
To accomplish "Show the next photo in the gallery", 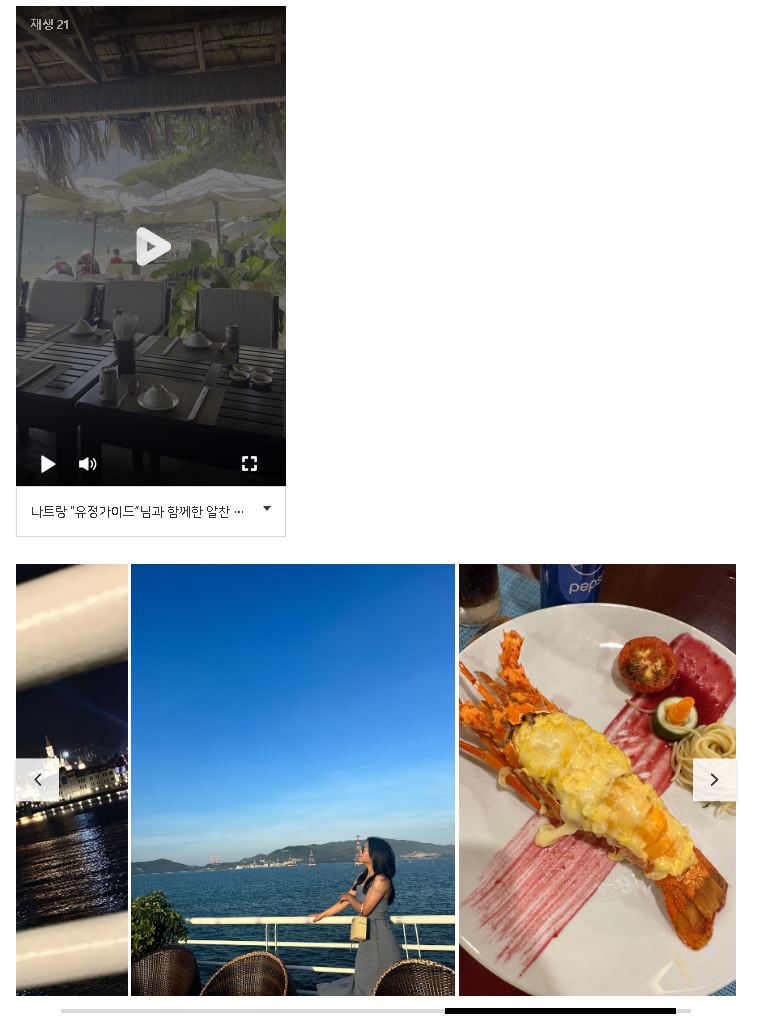I will click(714, 780).
